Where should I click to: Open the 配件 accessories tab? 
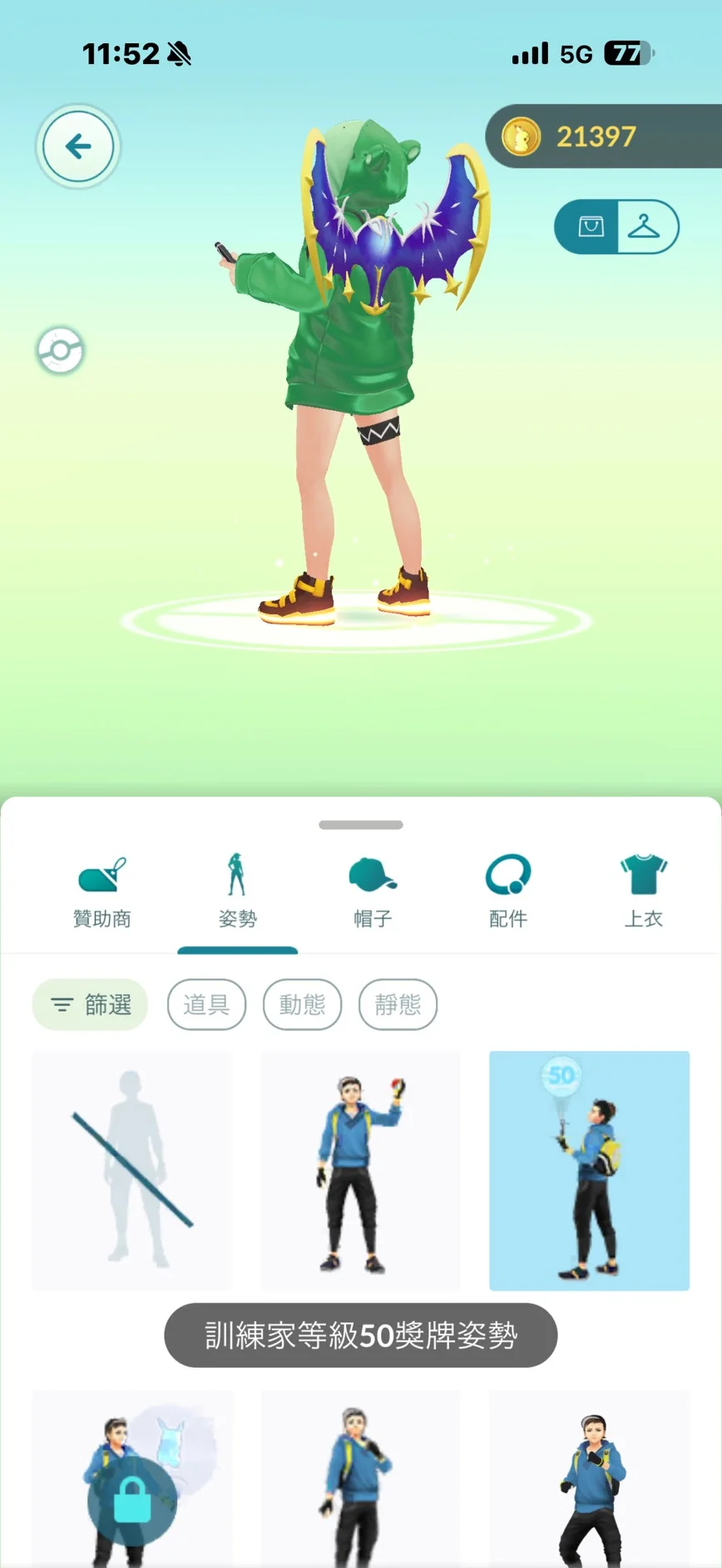point(507,892)
